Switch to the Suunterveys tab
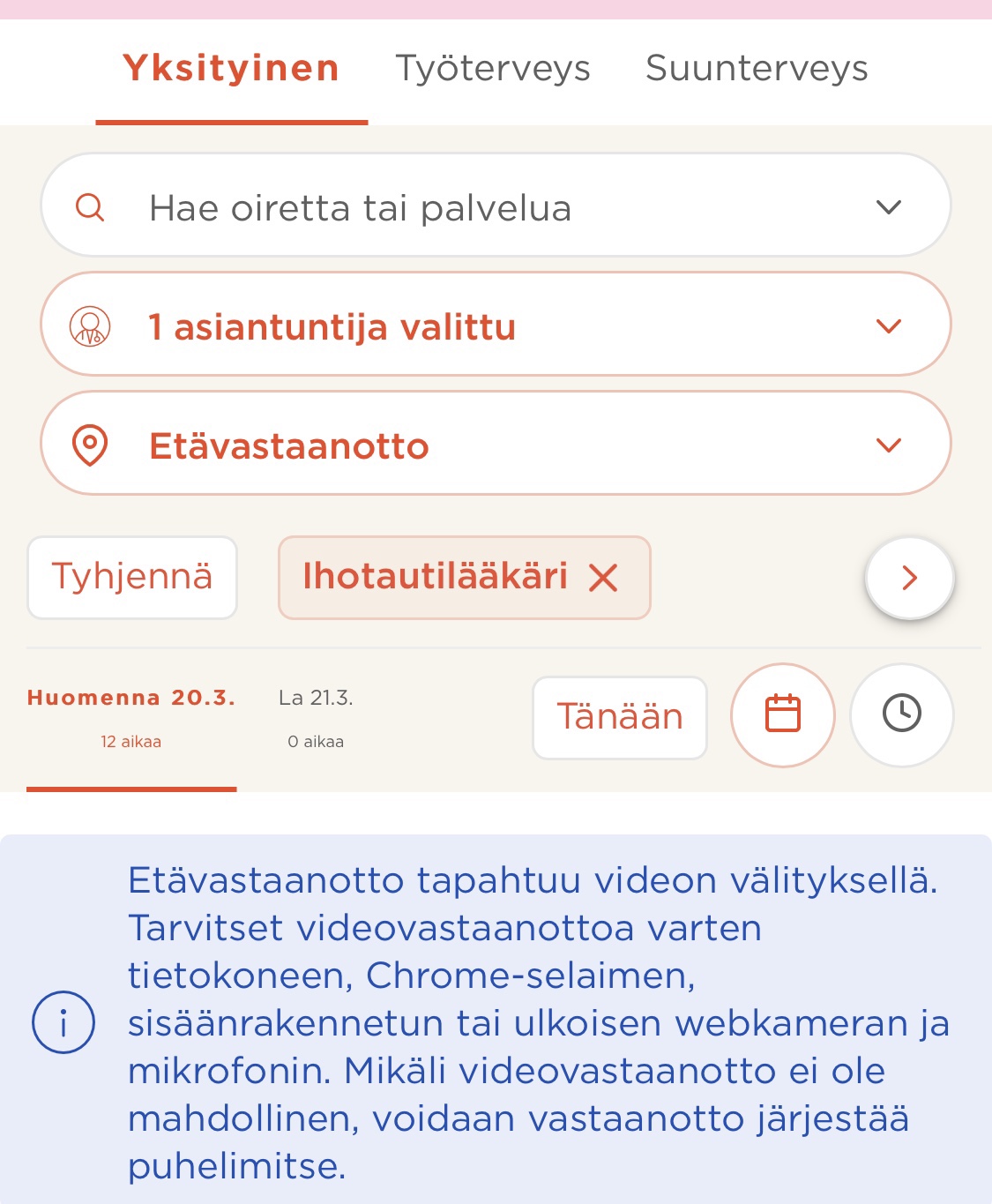The image size is (992, 1204). click(x=757, y=69)
